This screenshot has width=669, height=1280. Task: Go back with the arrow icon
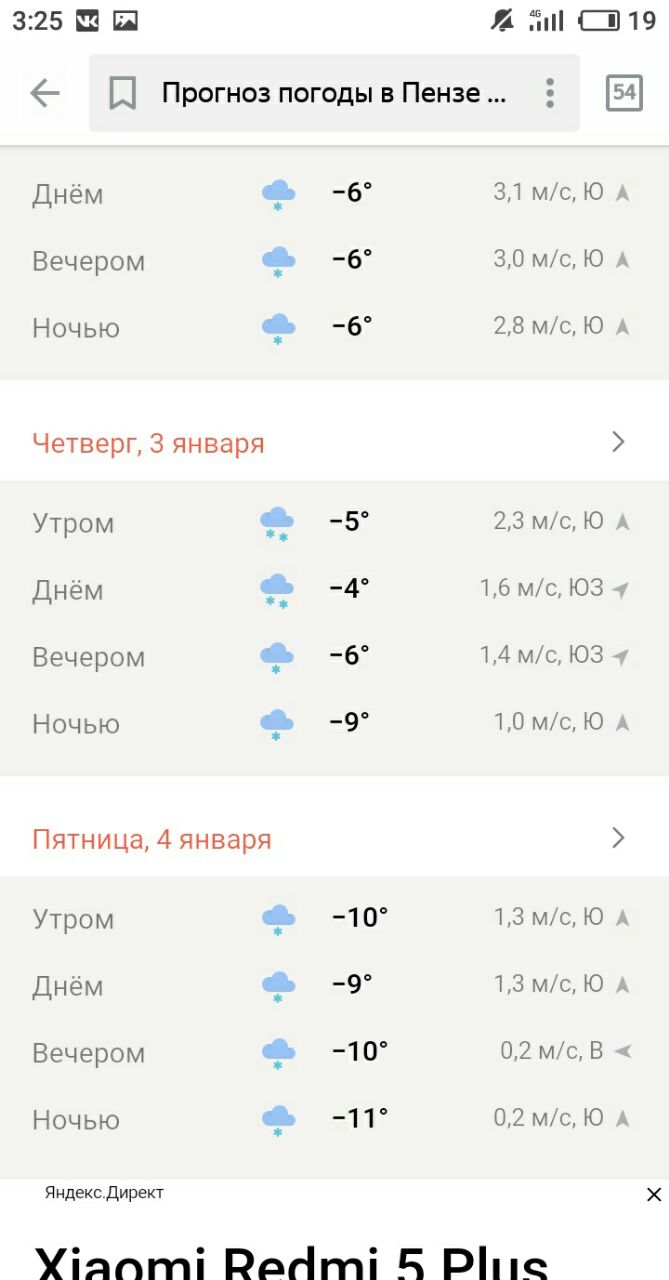(45, 94)
